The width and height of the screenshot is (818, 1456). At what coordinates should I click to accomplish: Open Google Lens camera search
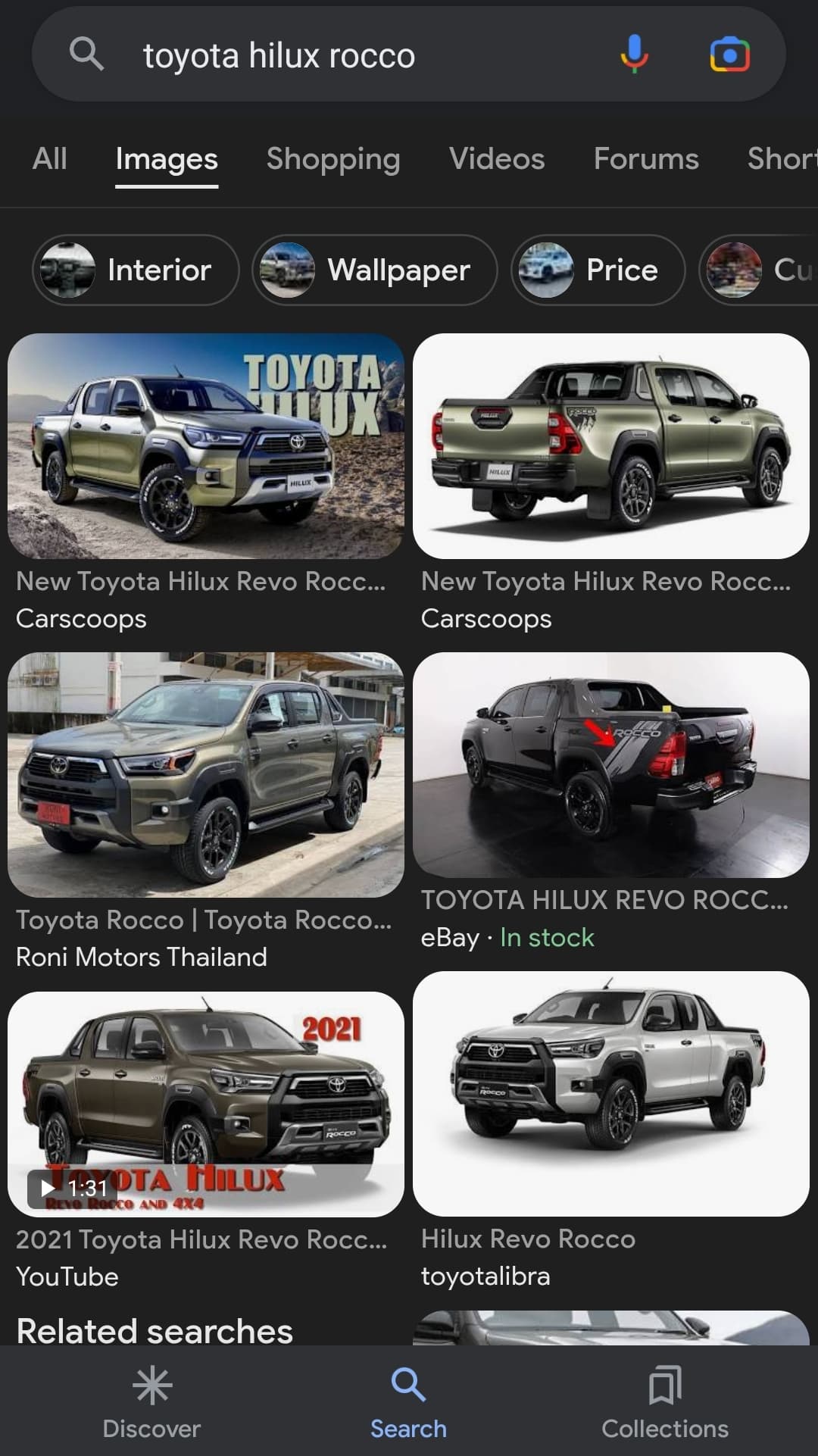[729, 55]
